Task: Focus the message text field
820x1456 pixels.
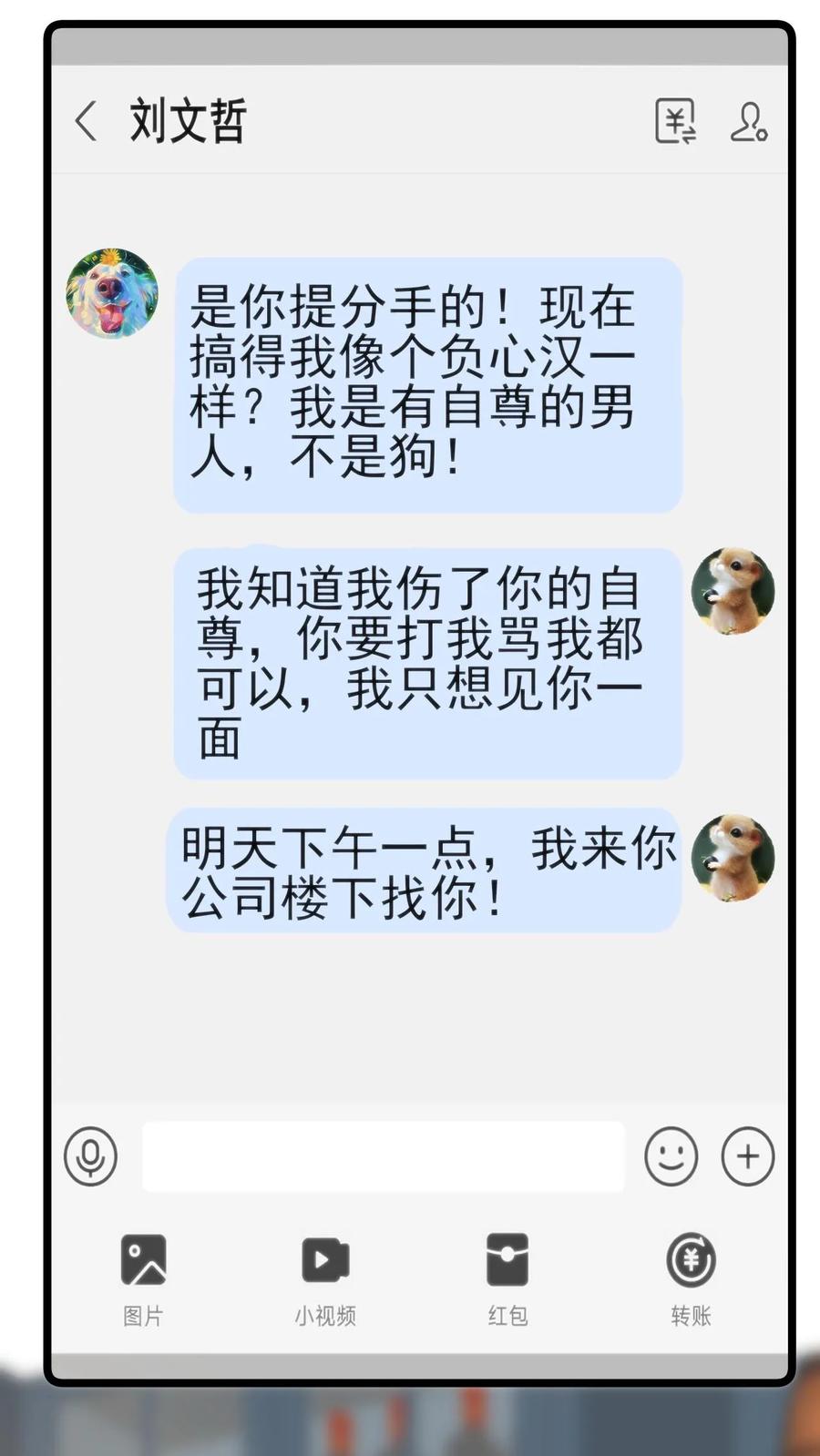Action: click(383, 1156)
